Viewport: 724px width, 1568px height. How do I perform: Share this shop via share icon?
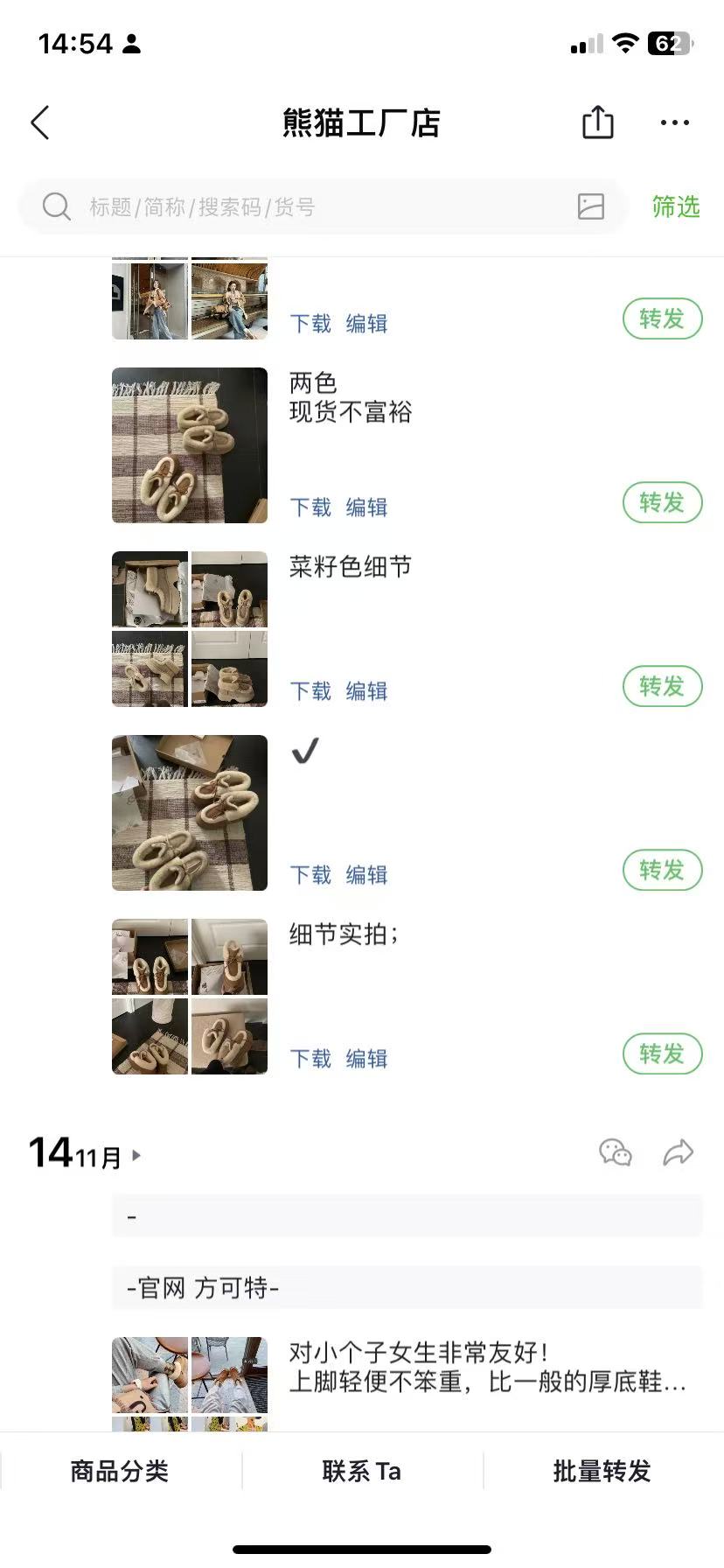pos(598,122)
